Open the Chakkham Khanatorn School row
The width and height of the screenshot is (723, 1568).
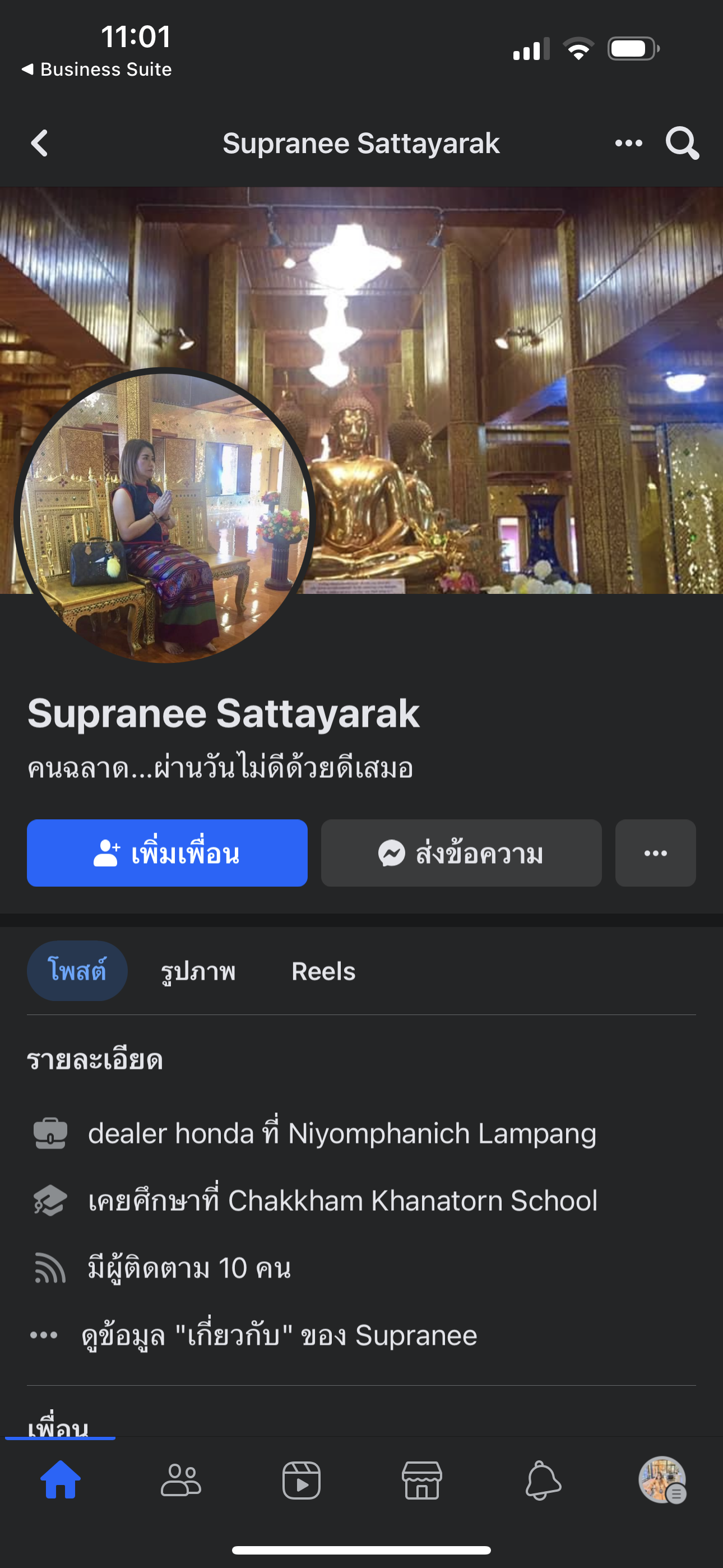pos(342,1201)
